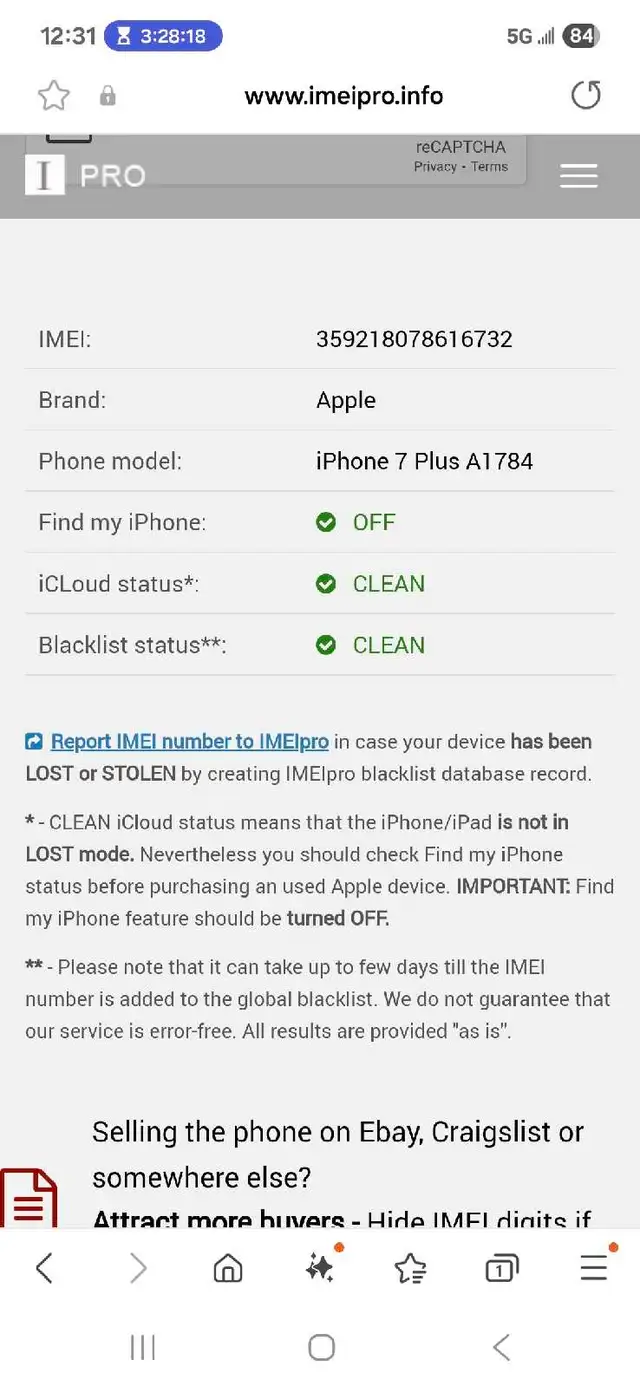Reload the page
640x1388 pixels.
(x=586, y=96)
